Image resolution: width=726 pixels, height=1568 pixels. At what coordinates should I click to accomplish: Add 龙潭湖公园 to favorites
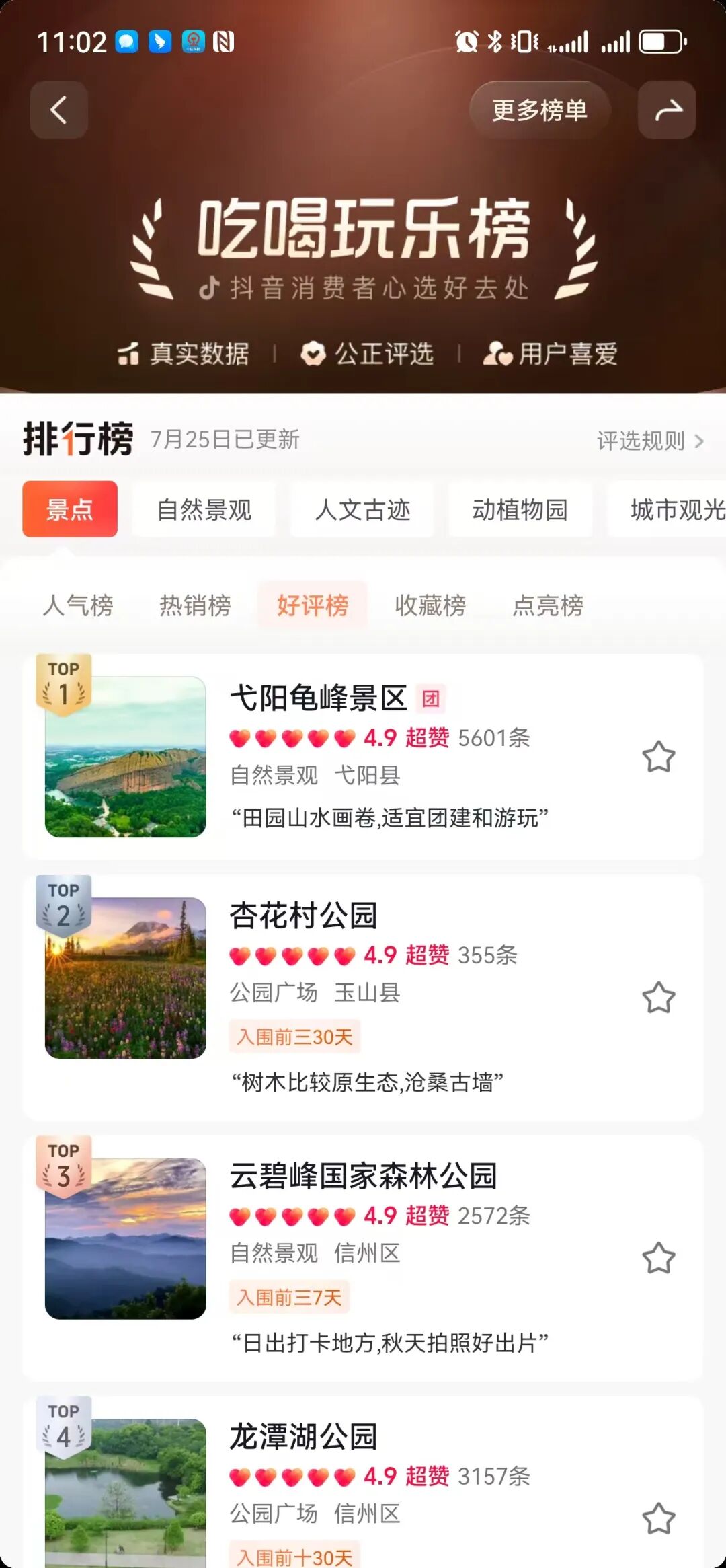tap(658, 1518)
